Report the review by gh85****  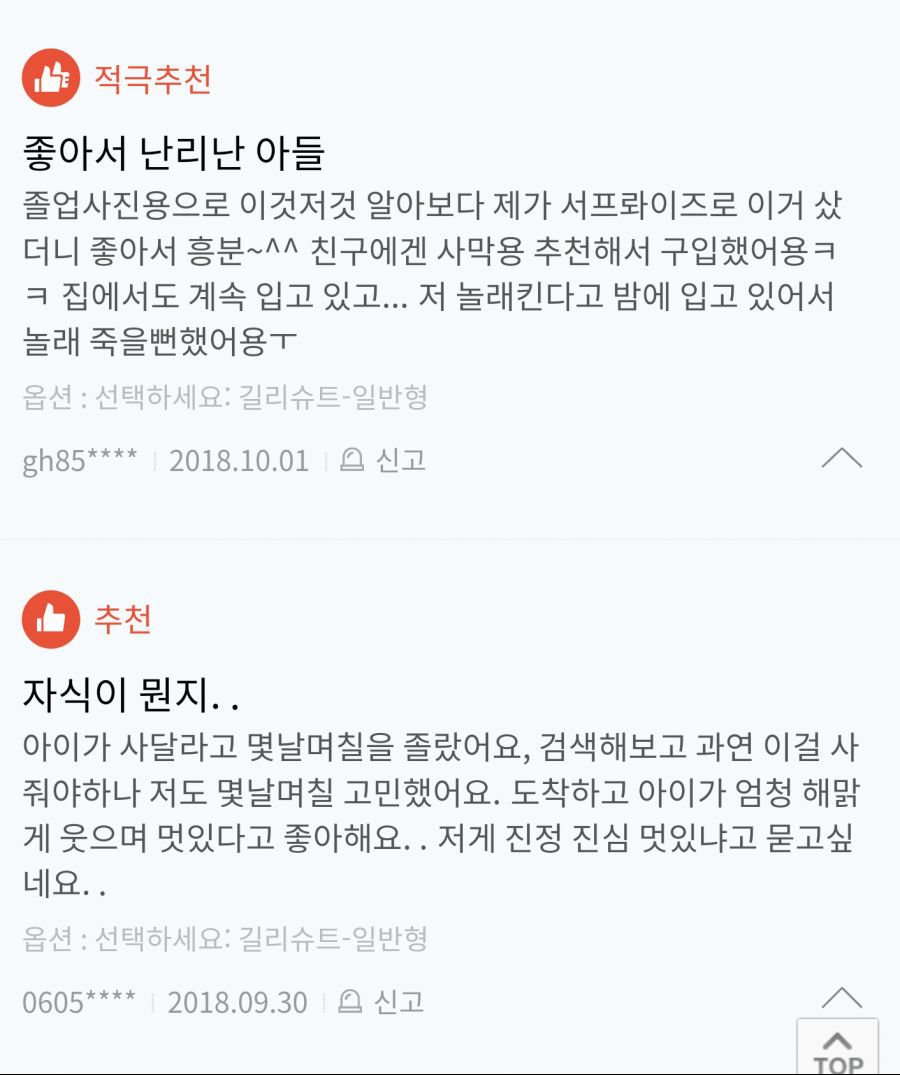coord(384,460)
